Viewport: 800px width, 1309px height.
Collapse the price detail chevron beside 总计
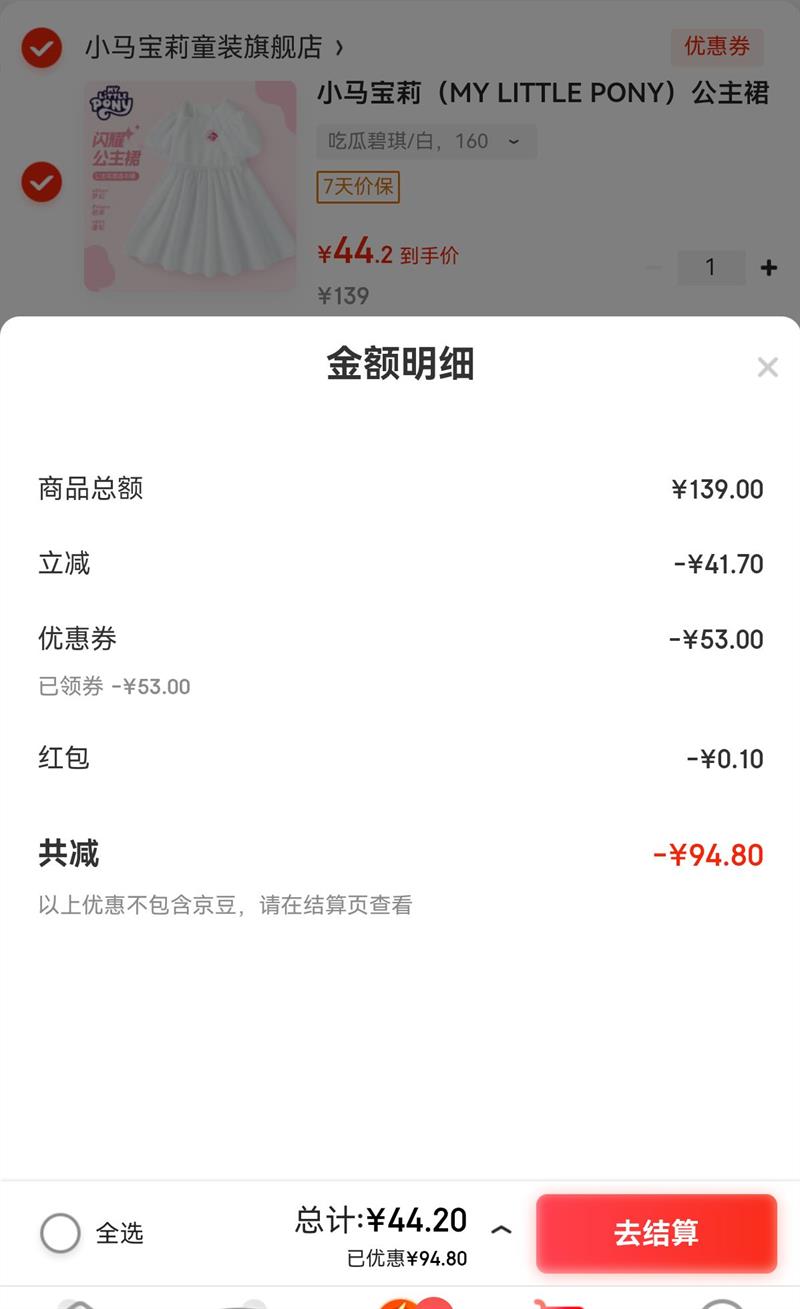point(502,1230)
